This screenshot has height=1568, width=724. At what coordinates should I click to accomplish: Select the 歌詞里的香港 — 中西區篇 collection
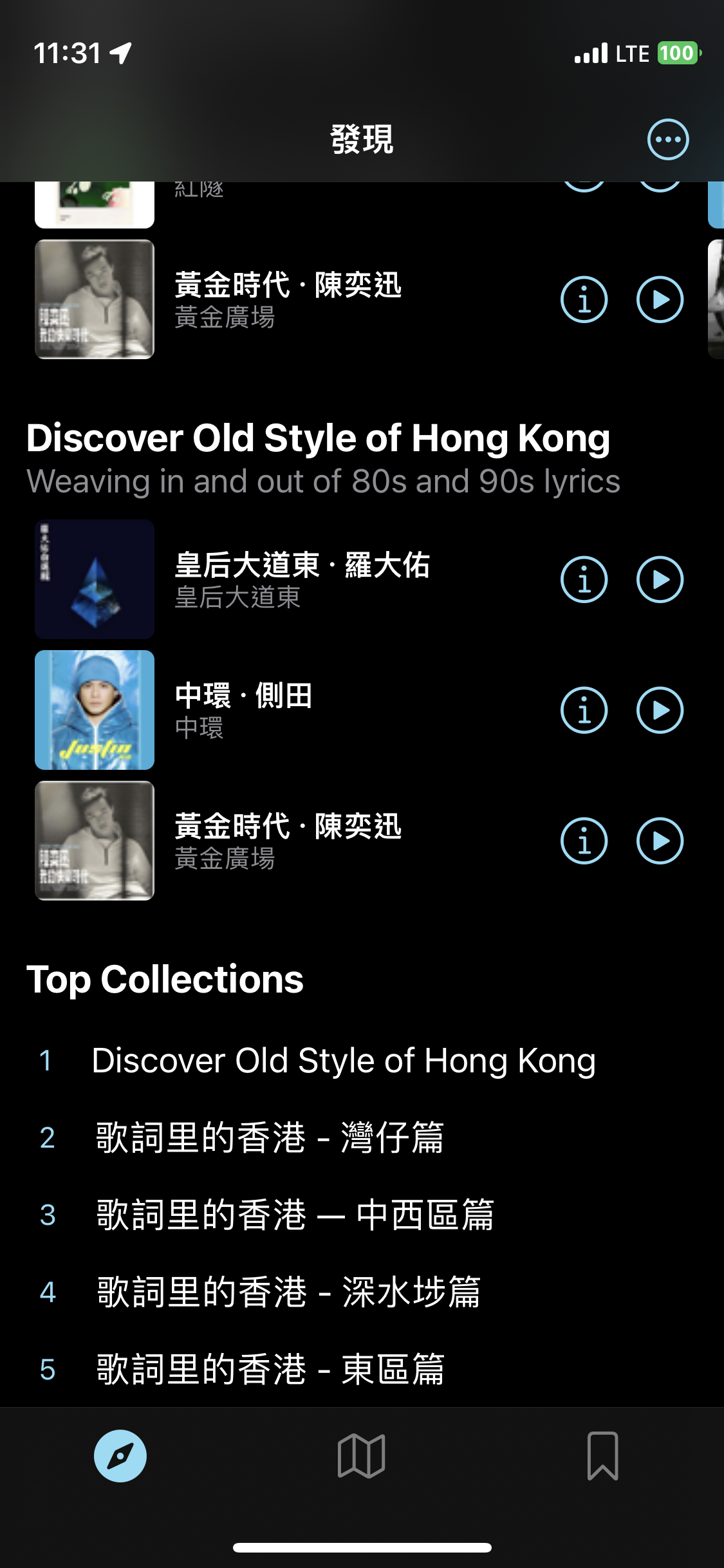[x=295, y=1215]
